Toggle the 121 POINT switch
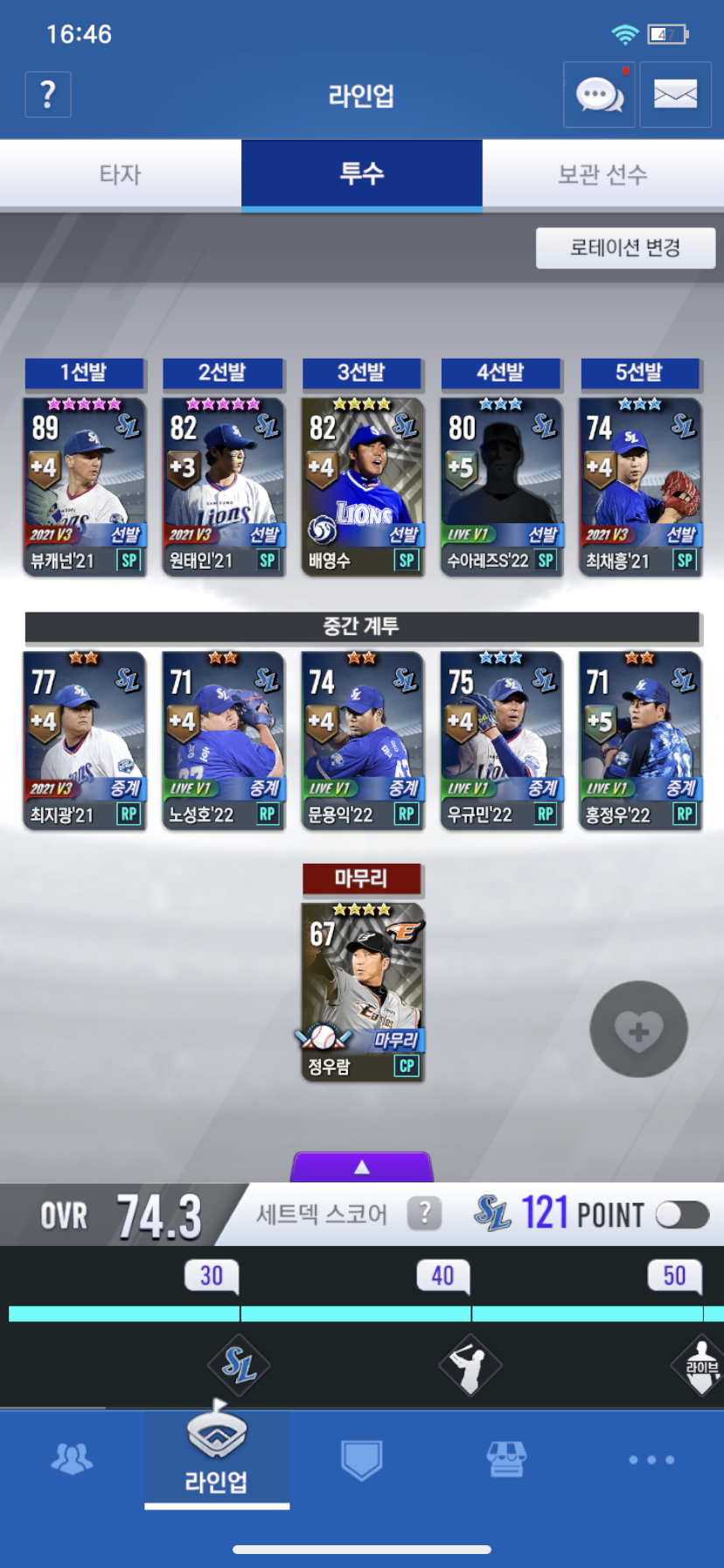724x1568 pixels. point(682,1214)
